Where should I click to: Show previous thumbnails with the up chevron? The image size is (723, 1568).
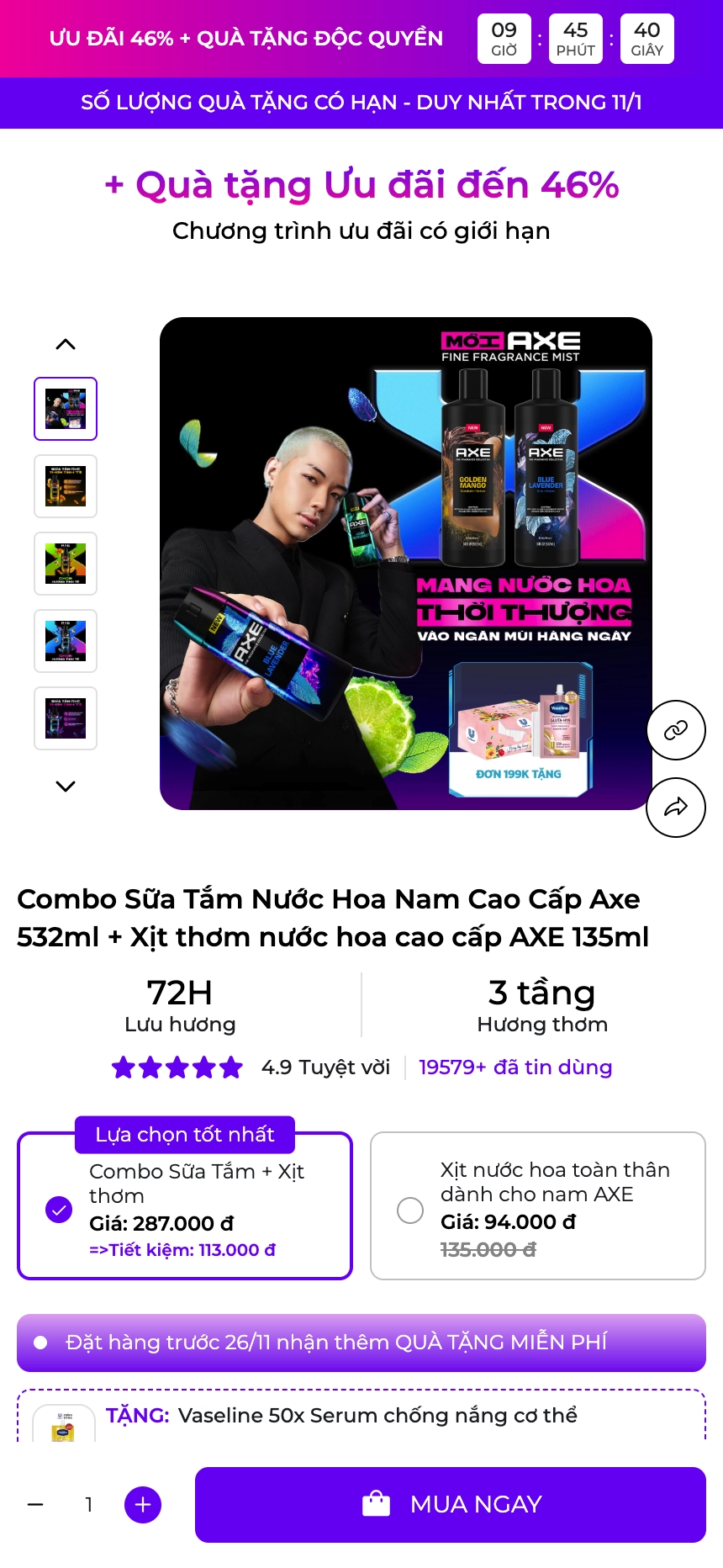tap(66, 344)
